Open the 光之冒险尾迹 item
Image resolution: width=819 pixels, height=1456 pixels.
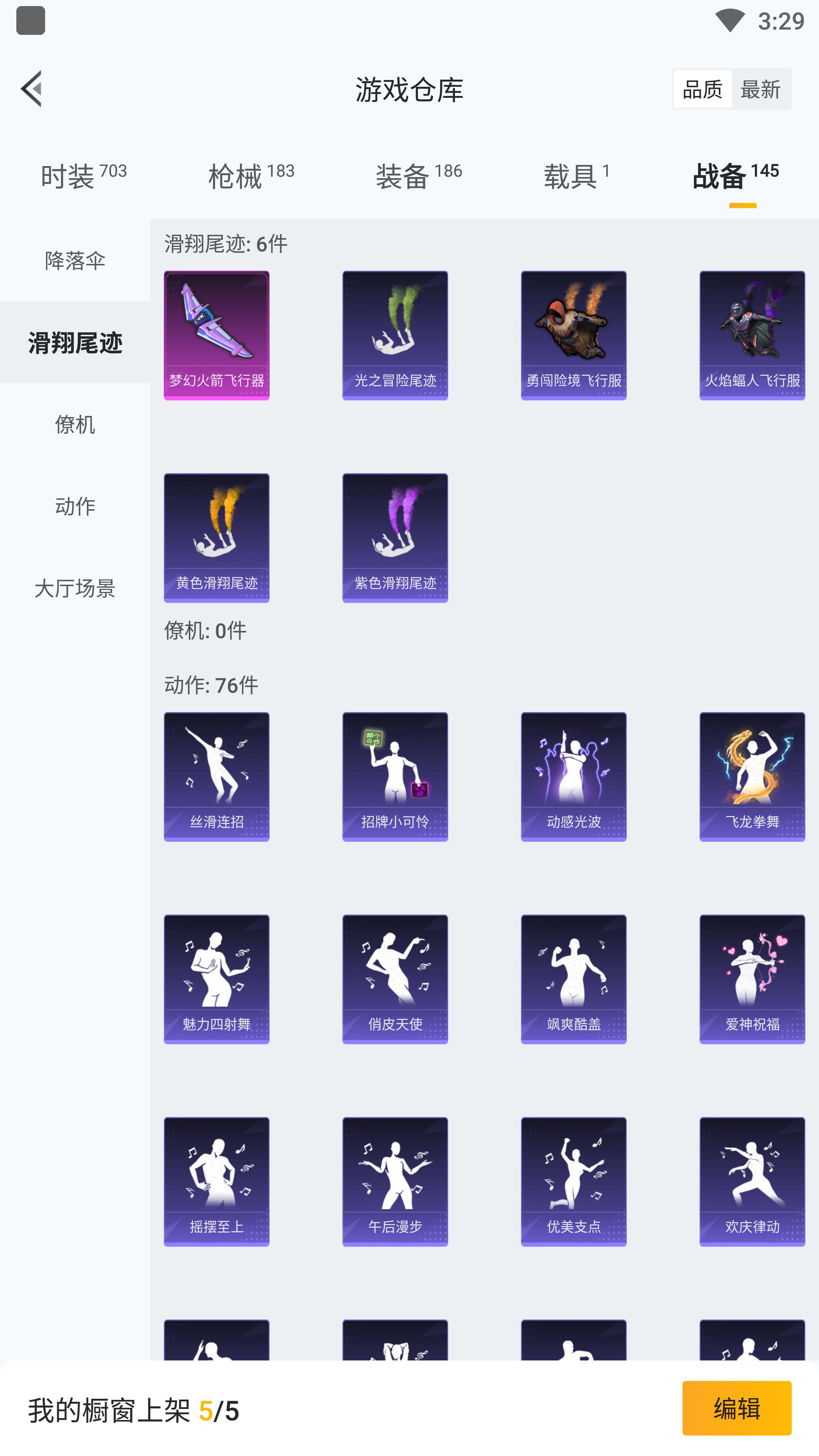point(395,335)
